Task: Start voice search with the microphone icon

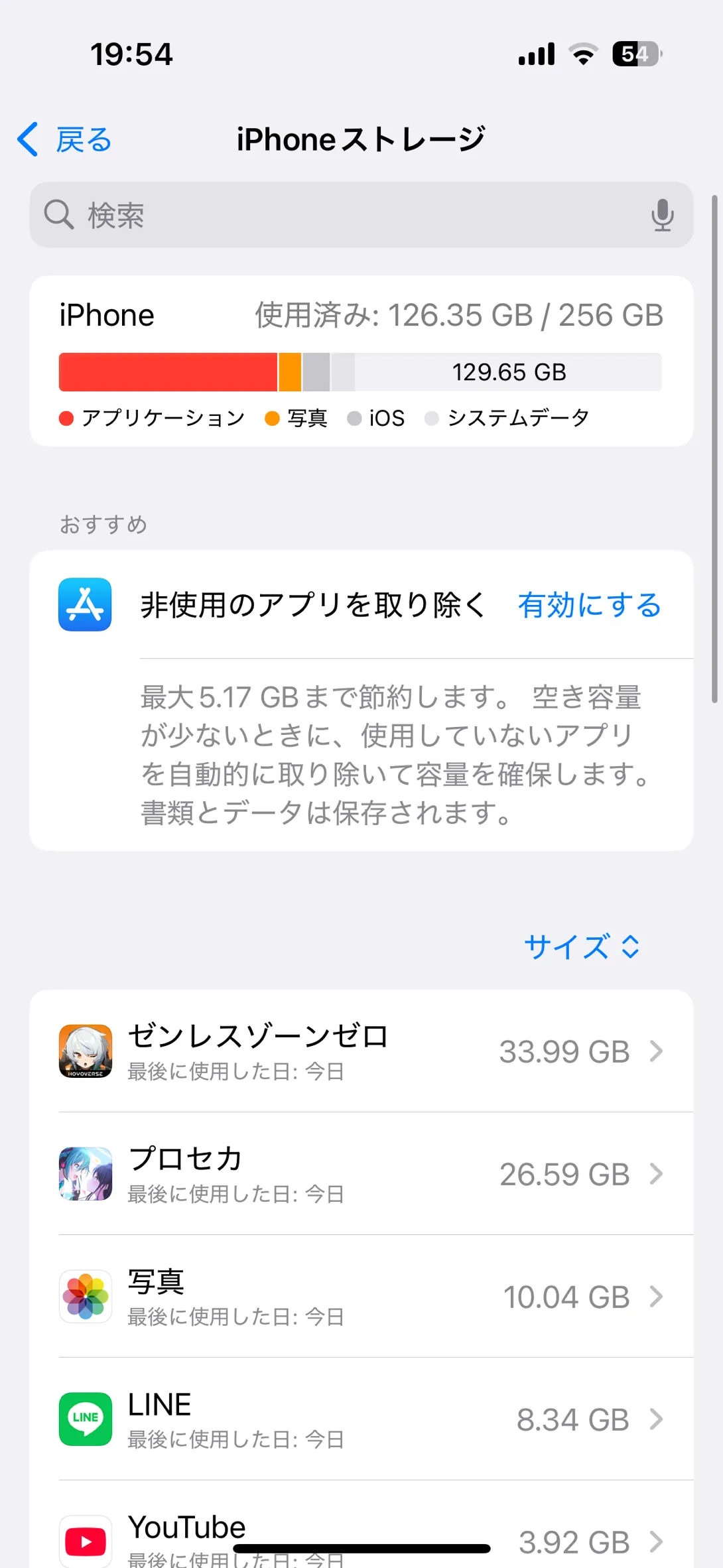Action: point(661,215)
